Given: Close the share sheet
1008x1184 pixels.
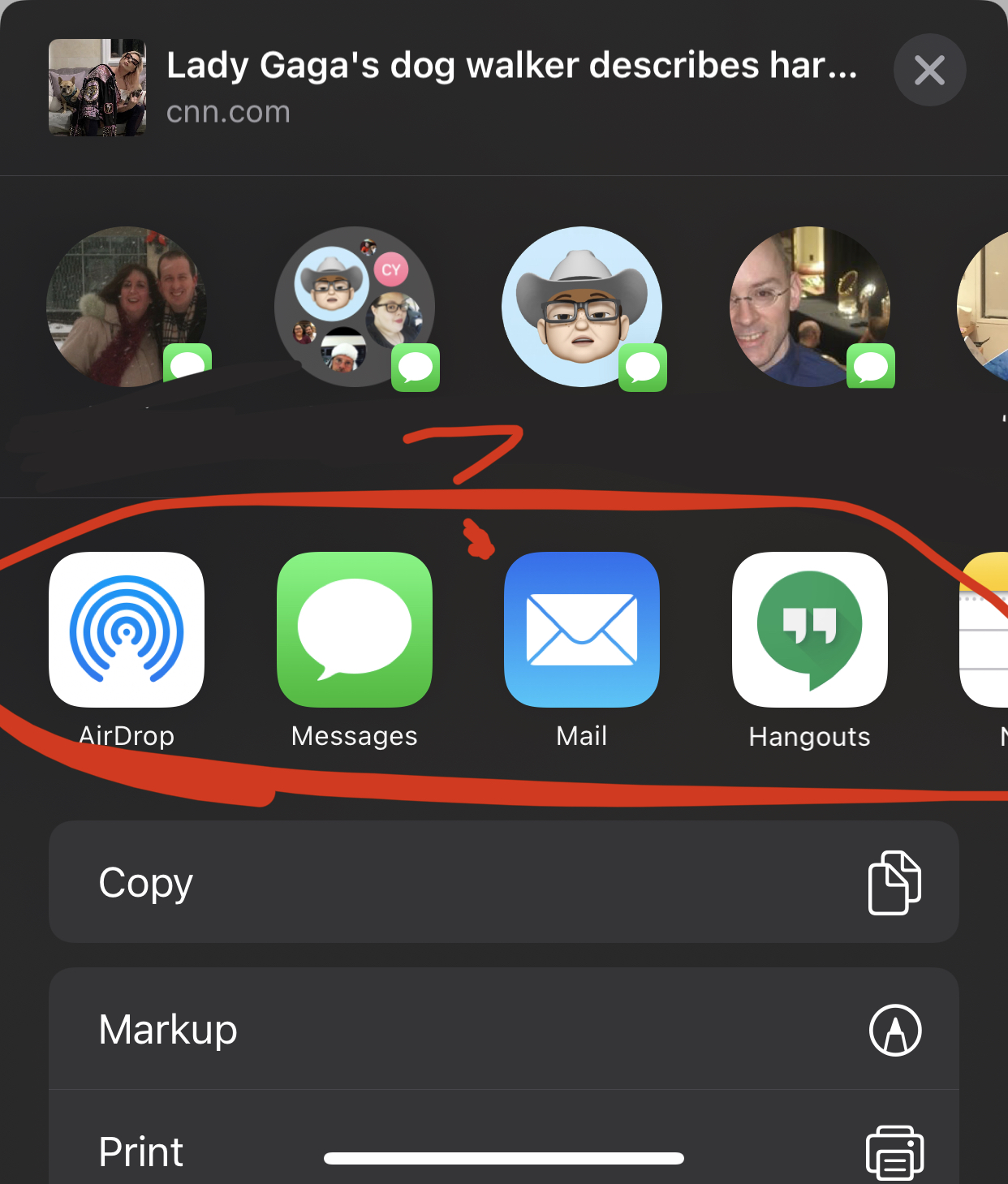Looking at the screenshot, I should (929, 70).
